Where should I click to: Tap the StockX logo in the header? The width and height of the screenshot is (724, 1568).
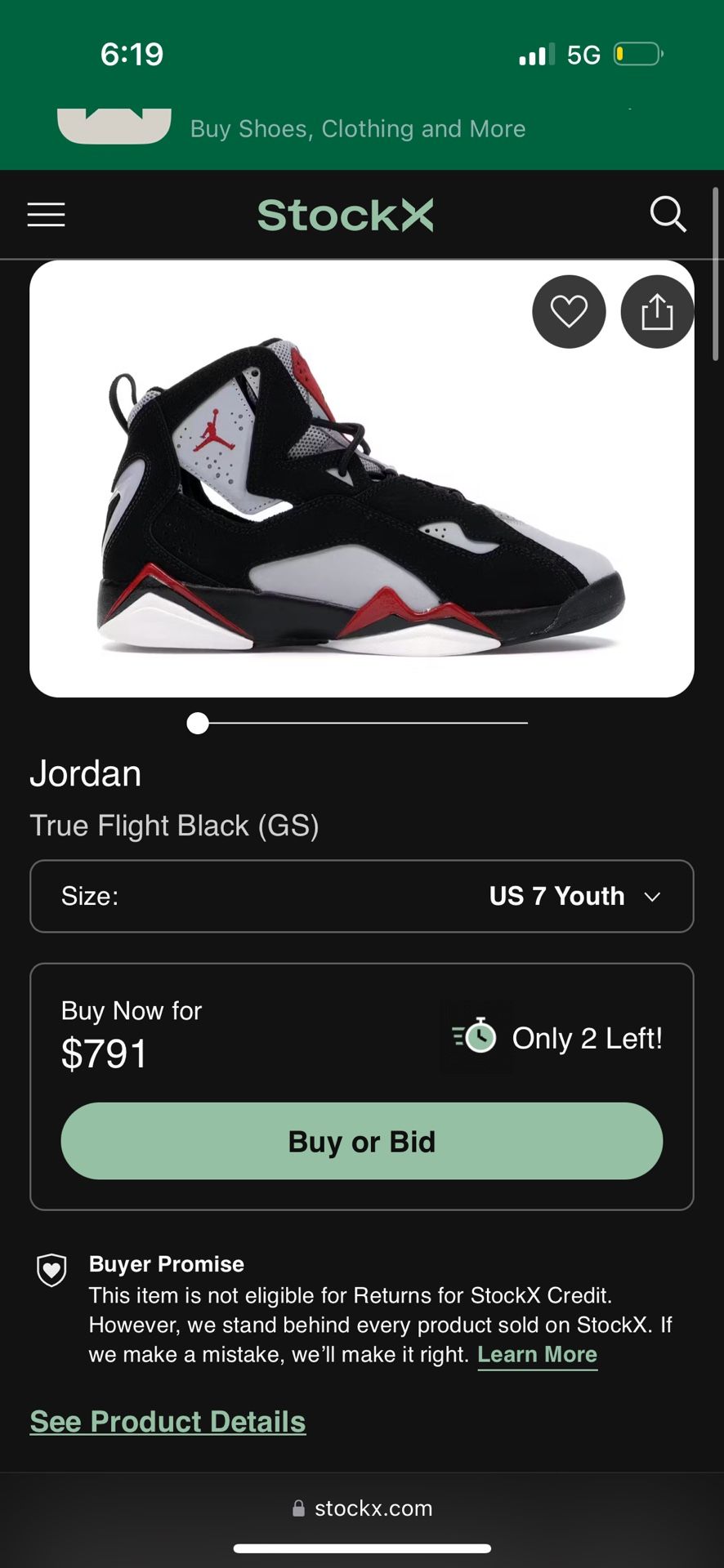pyautogui.click(x=345, y=214)
